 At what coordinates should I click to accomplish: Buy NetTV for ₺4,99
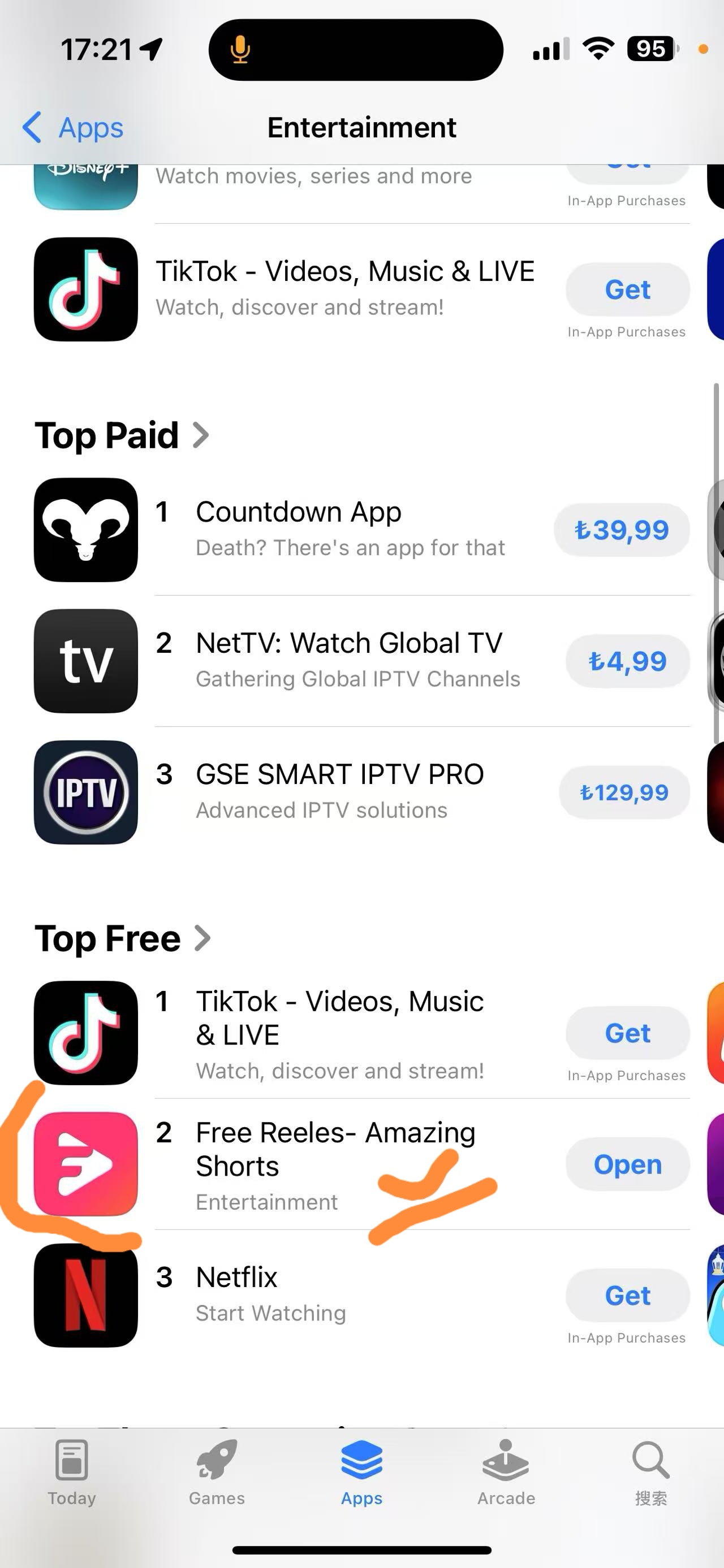tap(627, 661)
